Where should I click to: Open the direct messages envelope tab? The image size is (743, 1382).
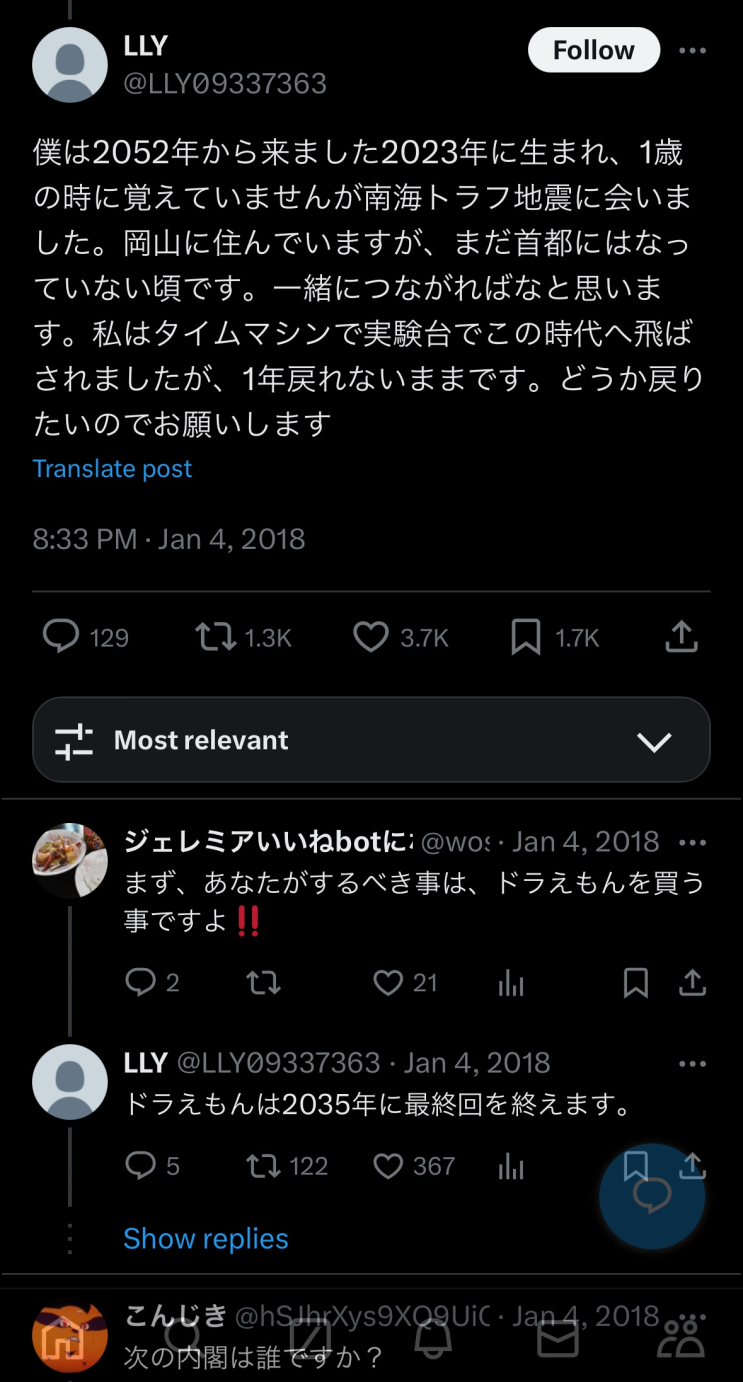558,1340
